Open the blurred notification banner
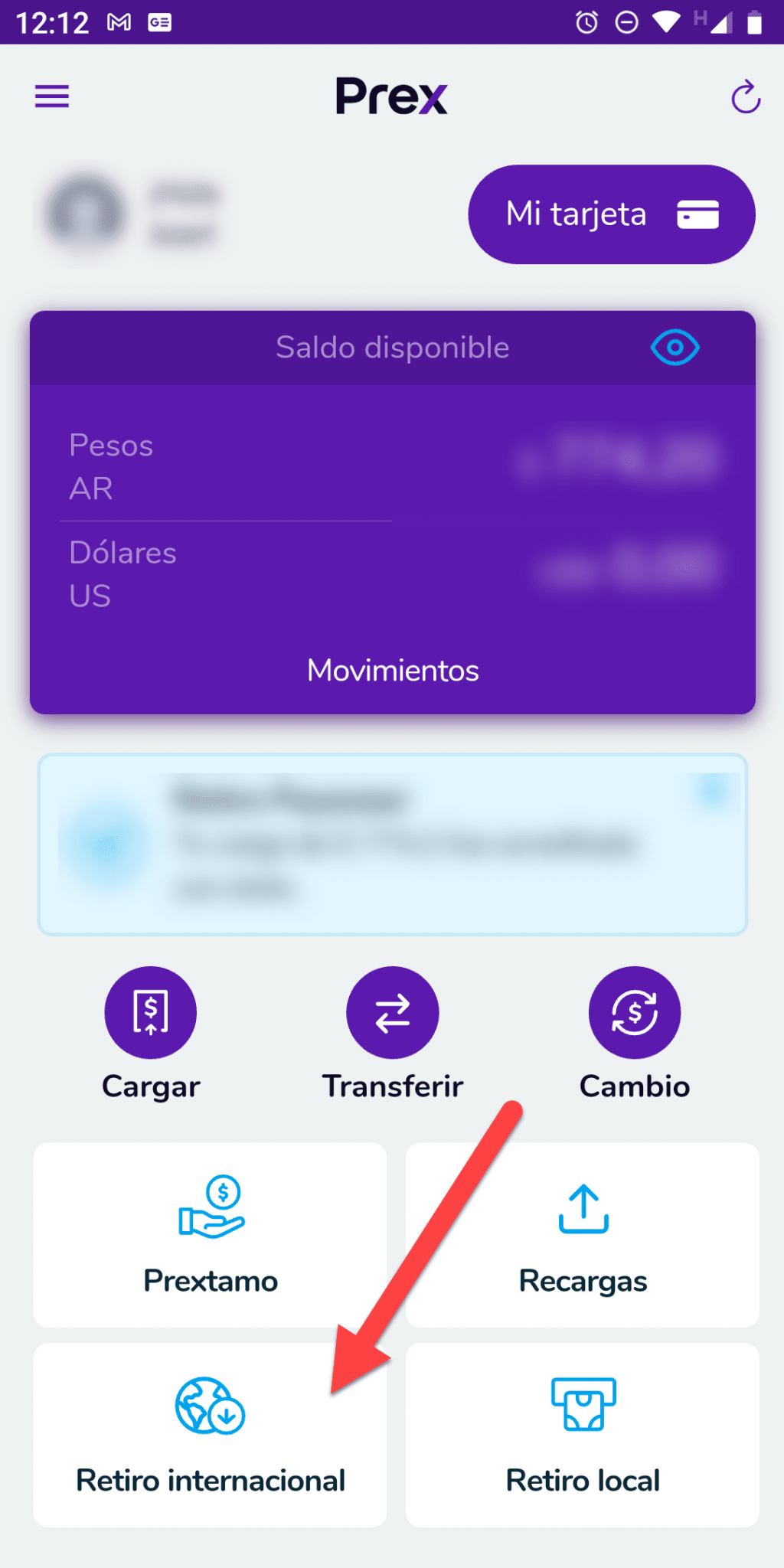 point(393,844)
